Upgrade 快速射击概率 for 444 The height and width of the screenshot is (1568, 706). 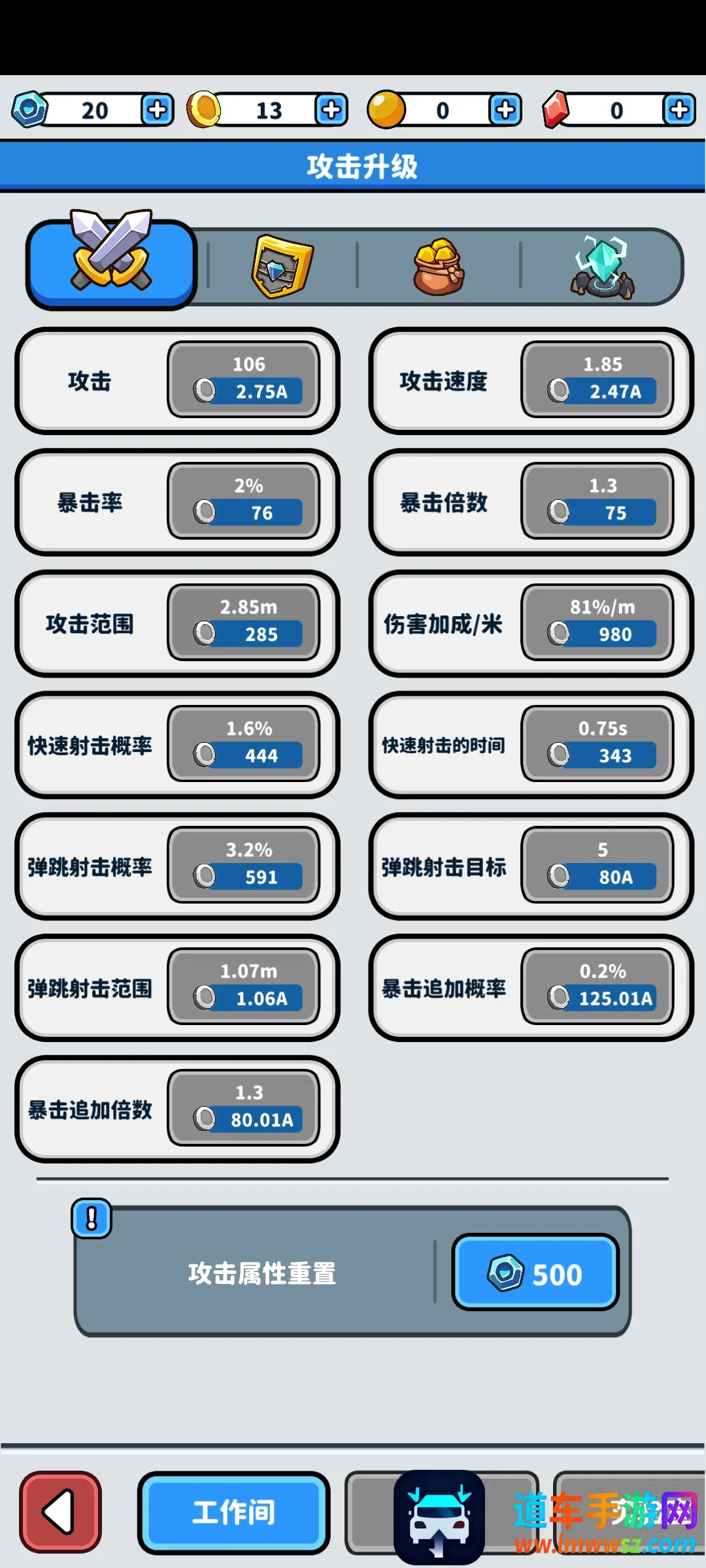pyautogui.click(x=244, y=745)
